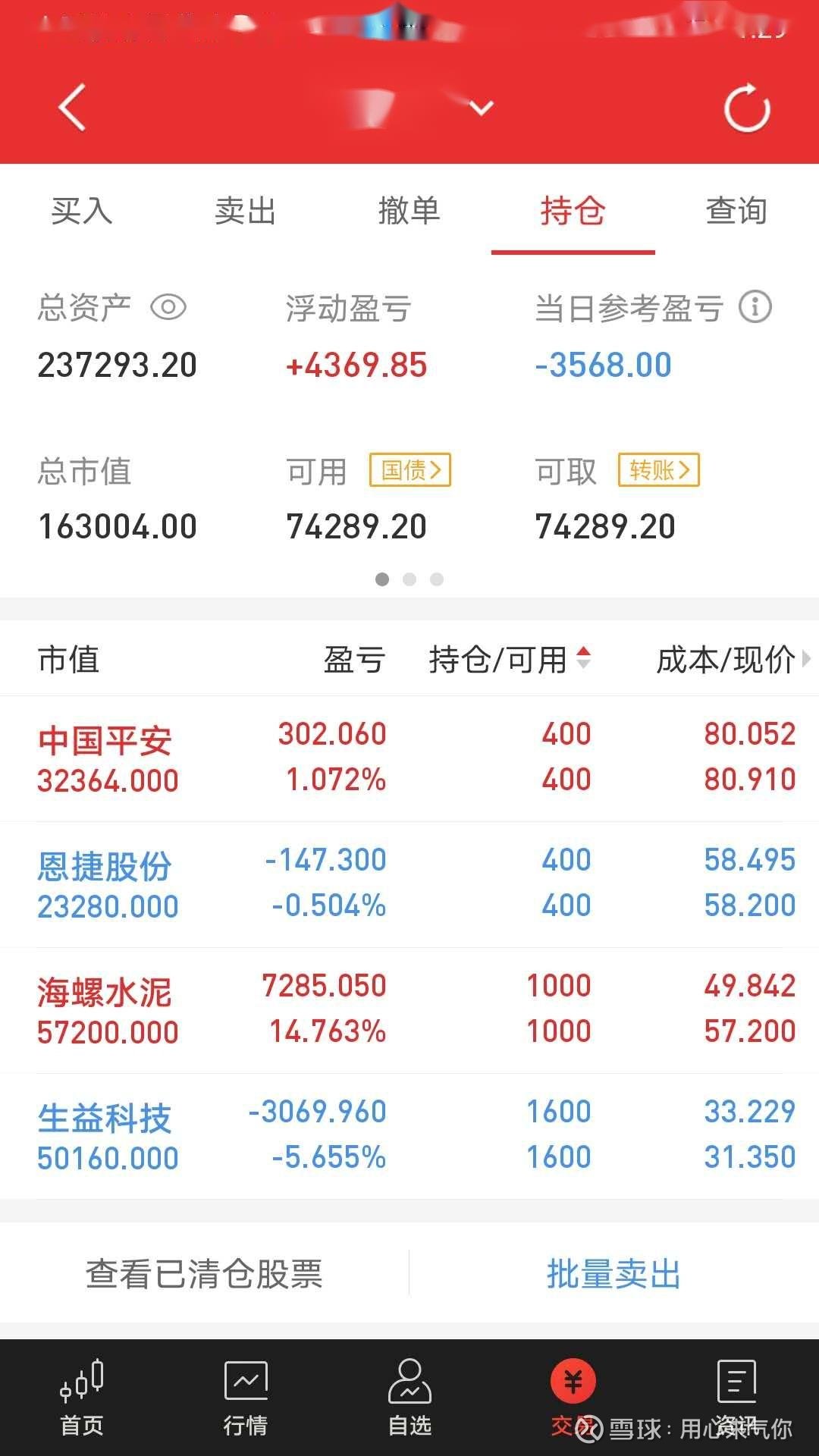Hide total assets with the eye icon
Screen dimensions: 819x1456
168,307
